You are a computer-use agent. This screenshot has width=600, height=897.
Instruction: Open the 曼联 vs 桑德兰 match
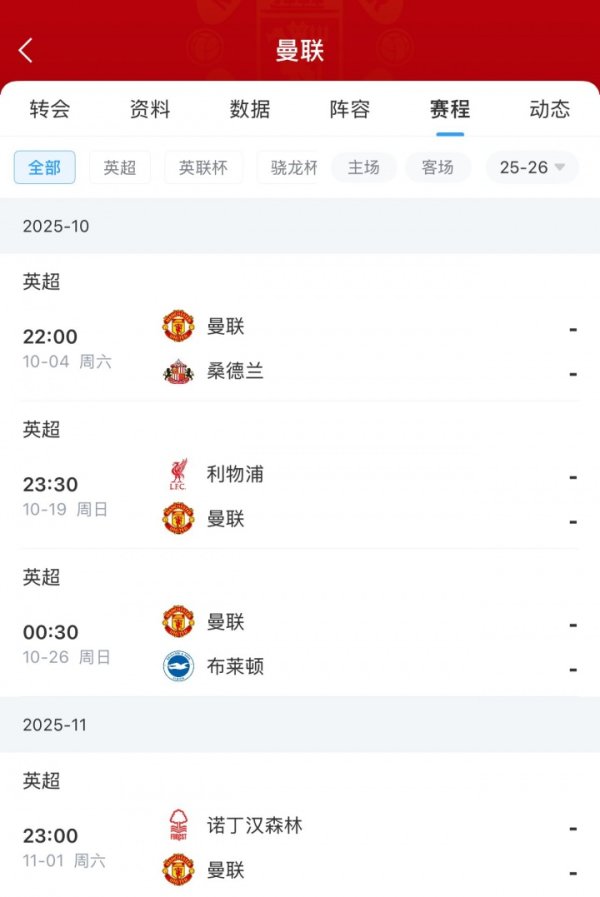pos(300,348)
